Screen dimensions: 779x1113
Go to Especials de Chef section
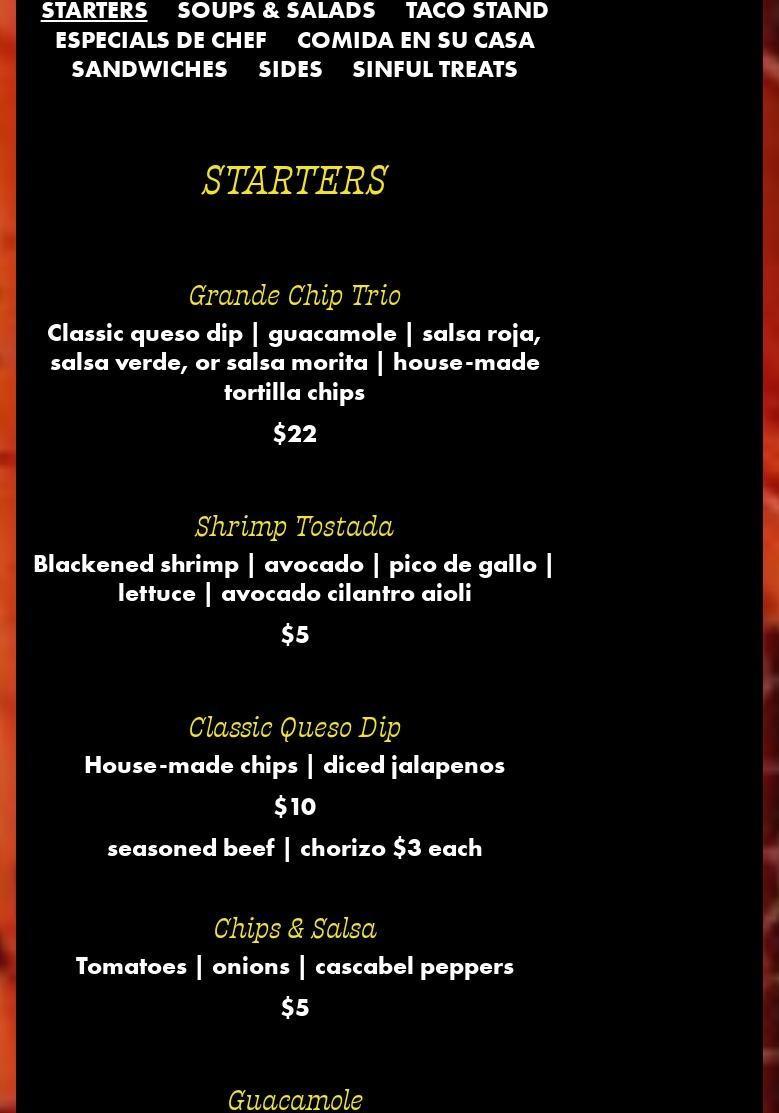(161, 40)
